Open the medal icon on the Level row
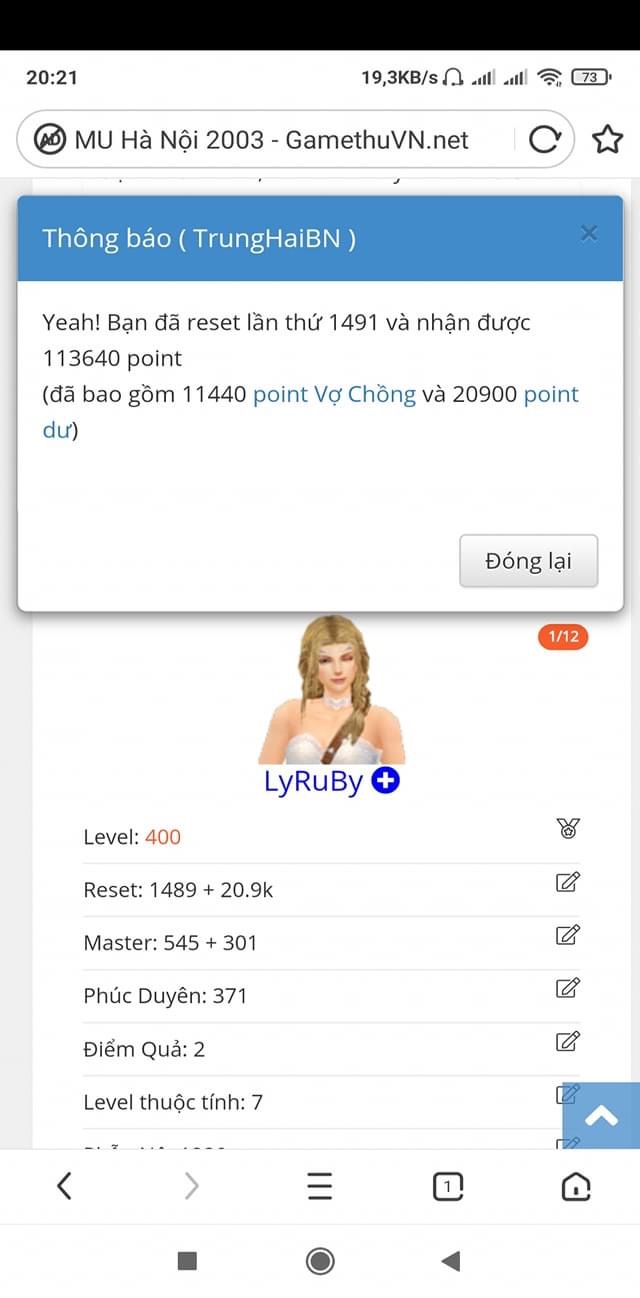Image resolution: width=640 pixels, height=1298 pixels. (x=568, y=829)
